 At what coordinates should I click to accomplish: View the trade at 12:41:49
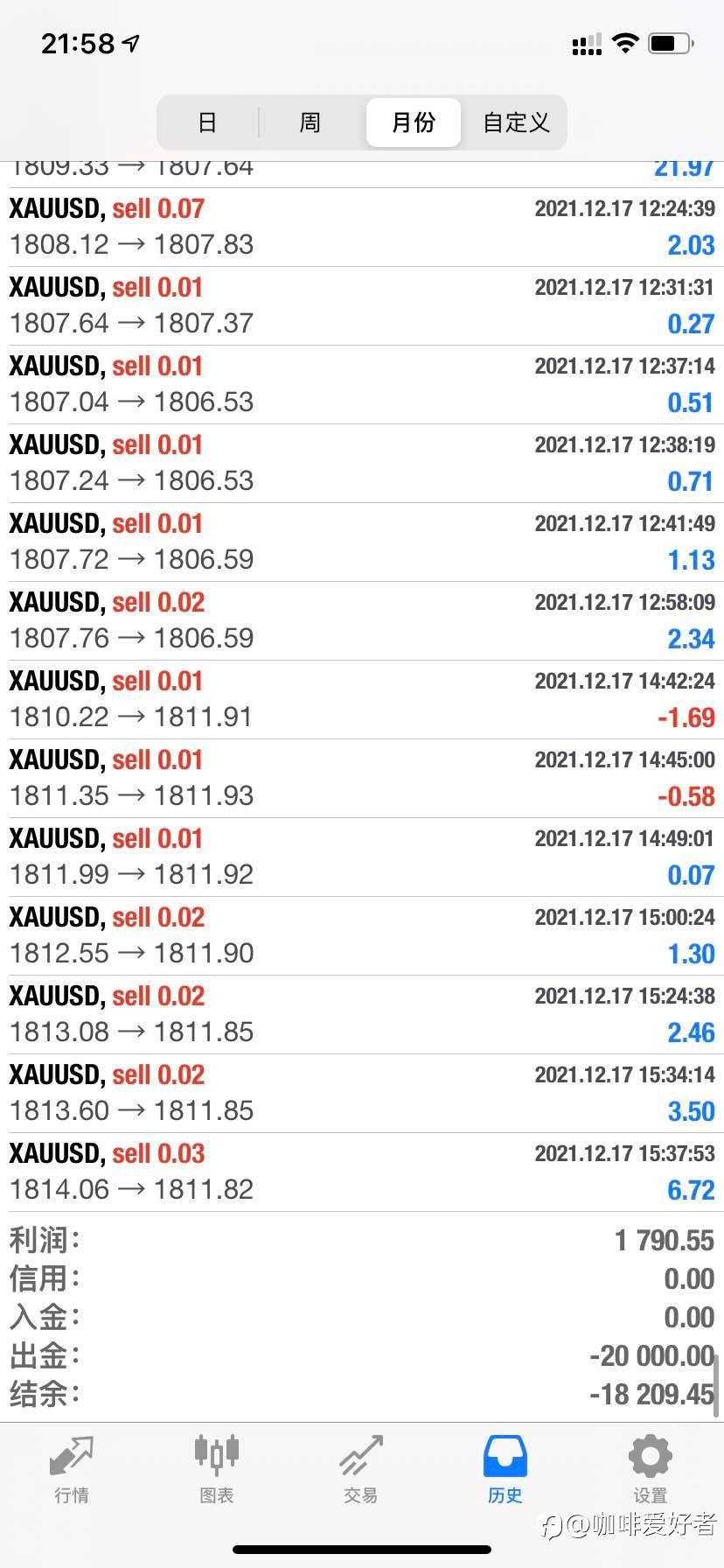362,542
